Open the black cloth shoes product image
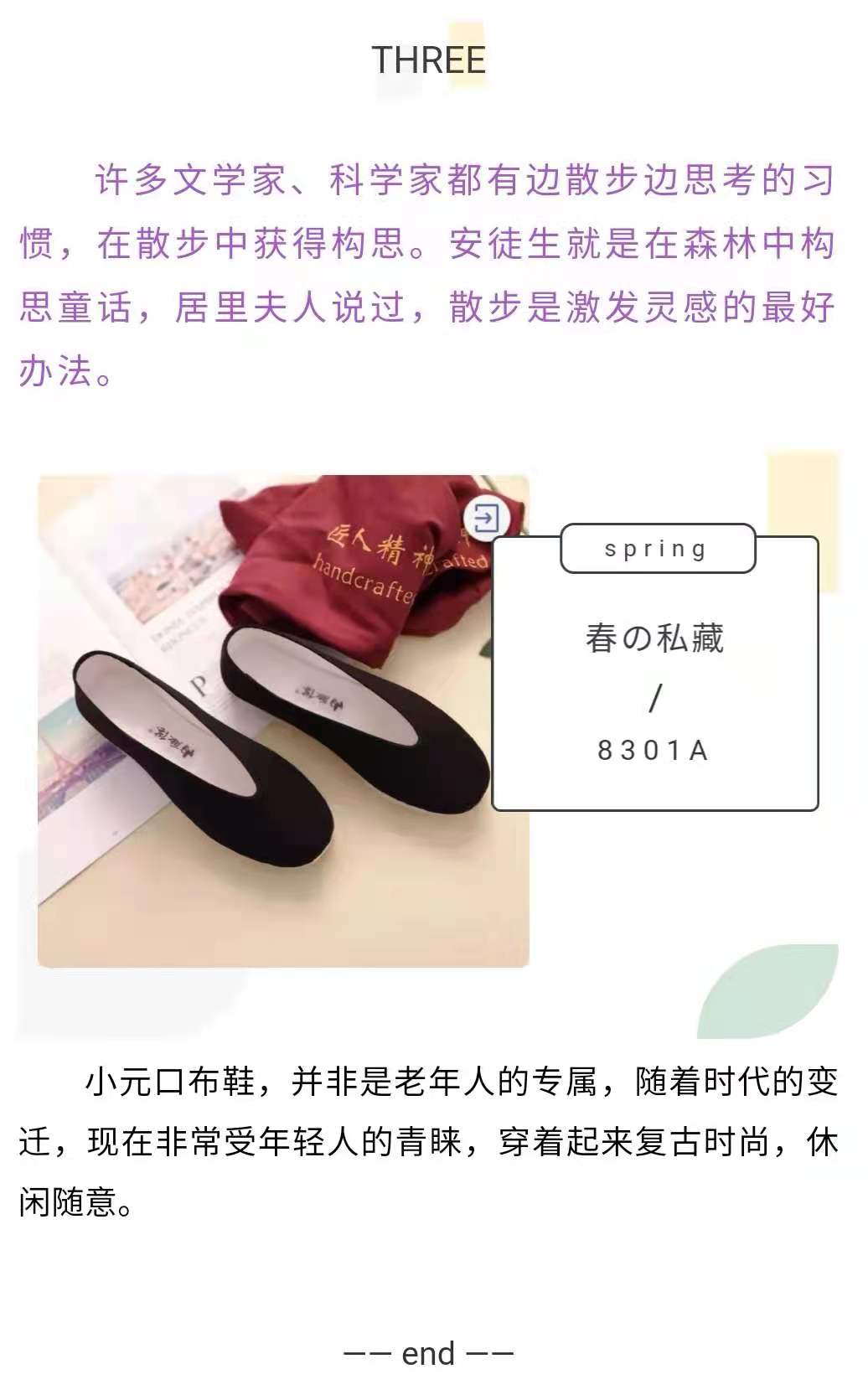Image resolution: width=868 pixels, height=1395 pixels. click(x=283, y=737)
